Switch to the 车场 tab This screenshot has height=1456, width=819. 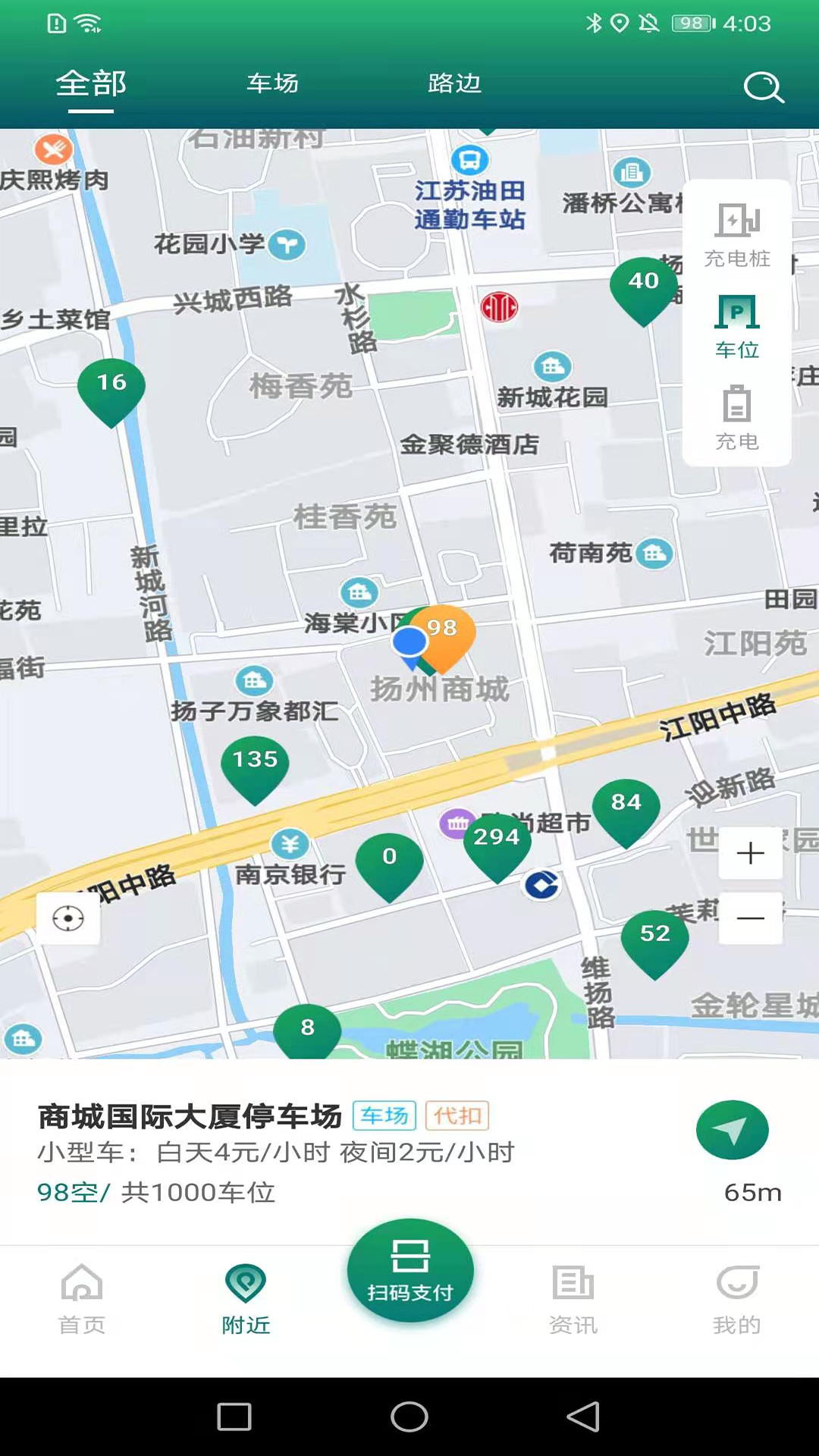[x=273, y=83]
